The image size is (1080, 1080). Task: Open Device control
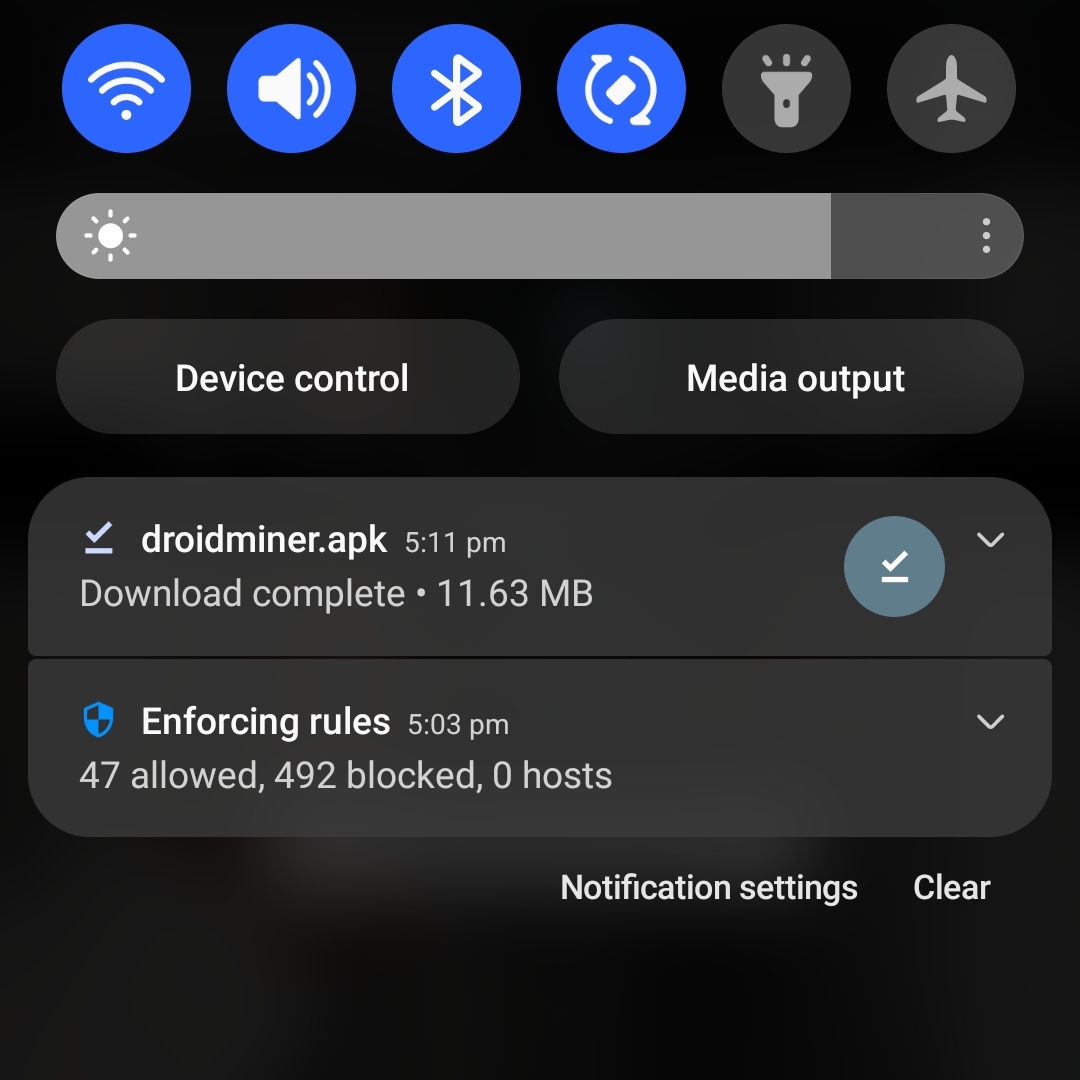[x=288, y=378]
